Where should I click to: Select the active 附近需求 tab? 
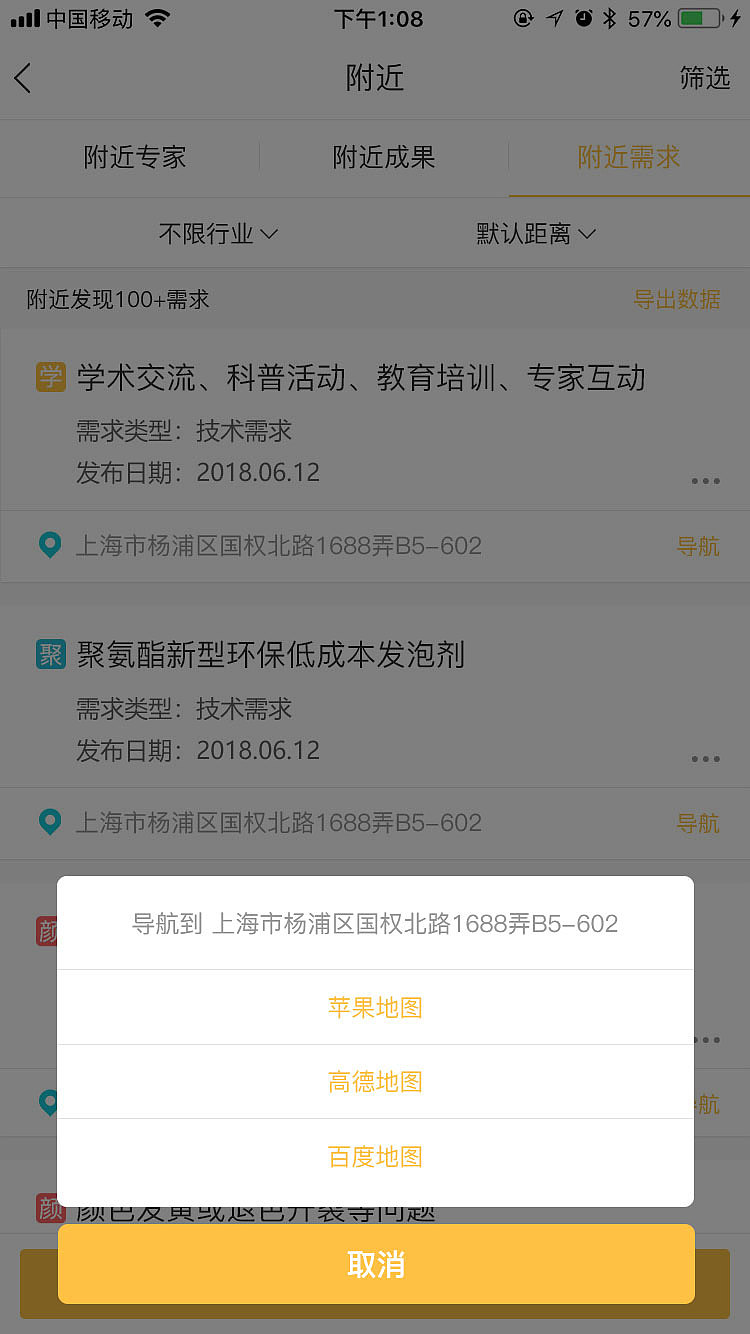tap(628, 157)
